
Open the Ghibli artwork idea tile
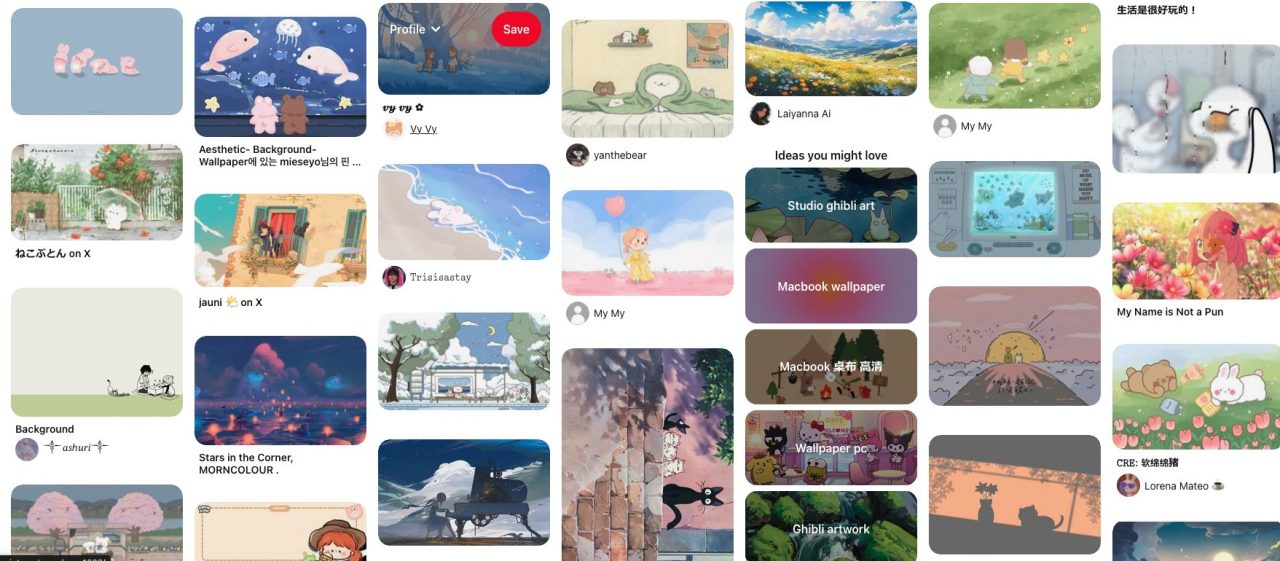coord(830,527)
